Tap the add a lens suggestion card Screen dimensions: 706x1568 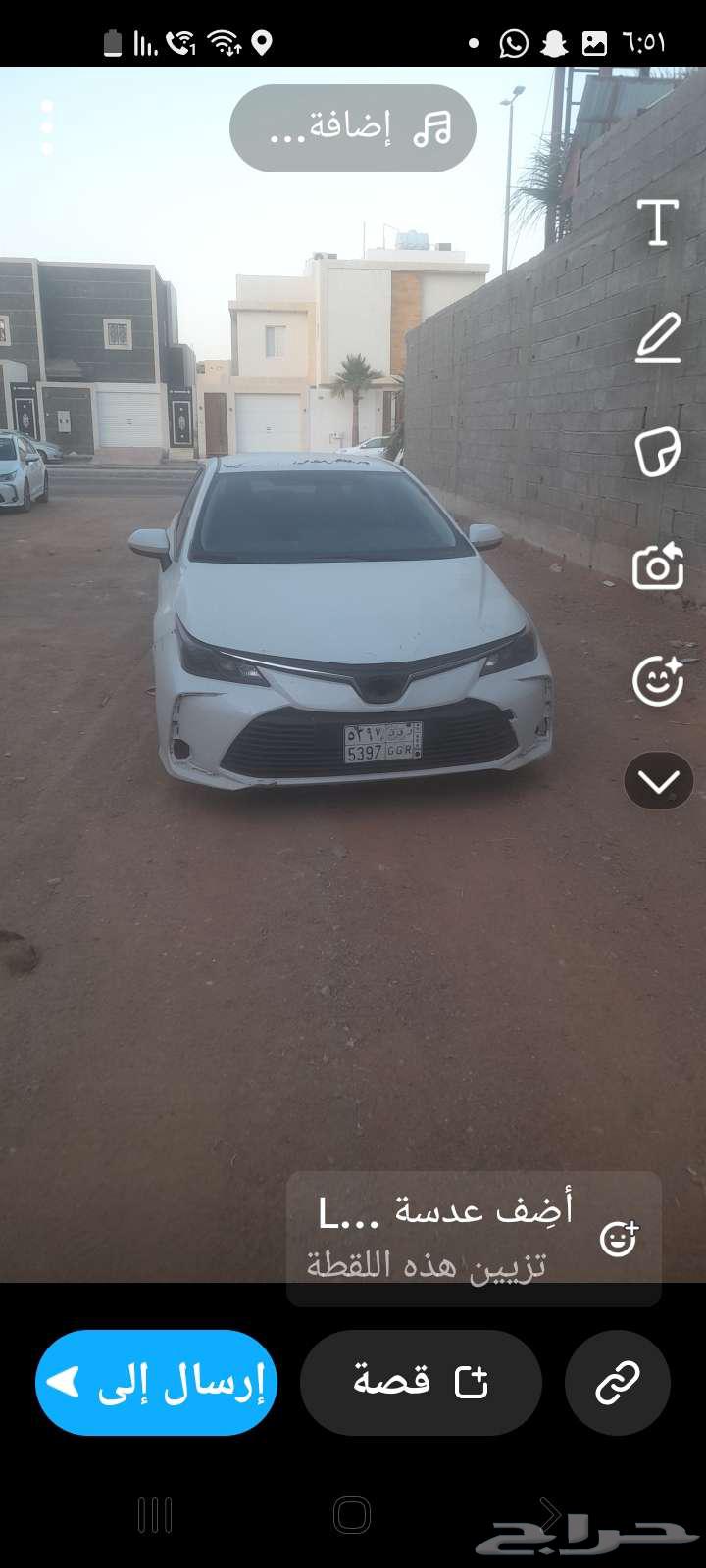(x=474, y=1238)
